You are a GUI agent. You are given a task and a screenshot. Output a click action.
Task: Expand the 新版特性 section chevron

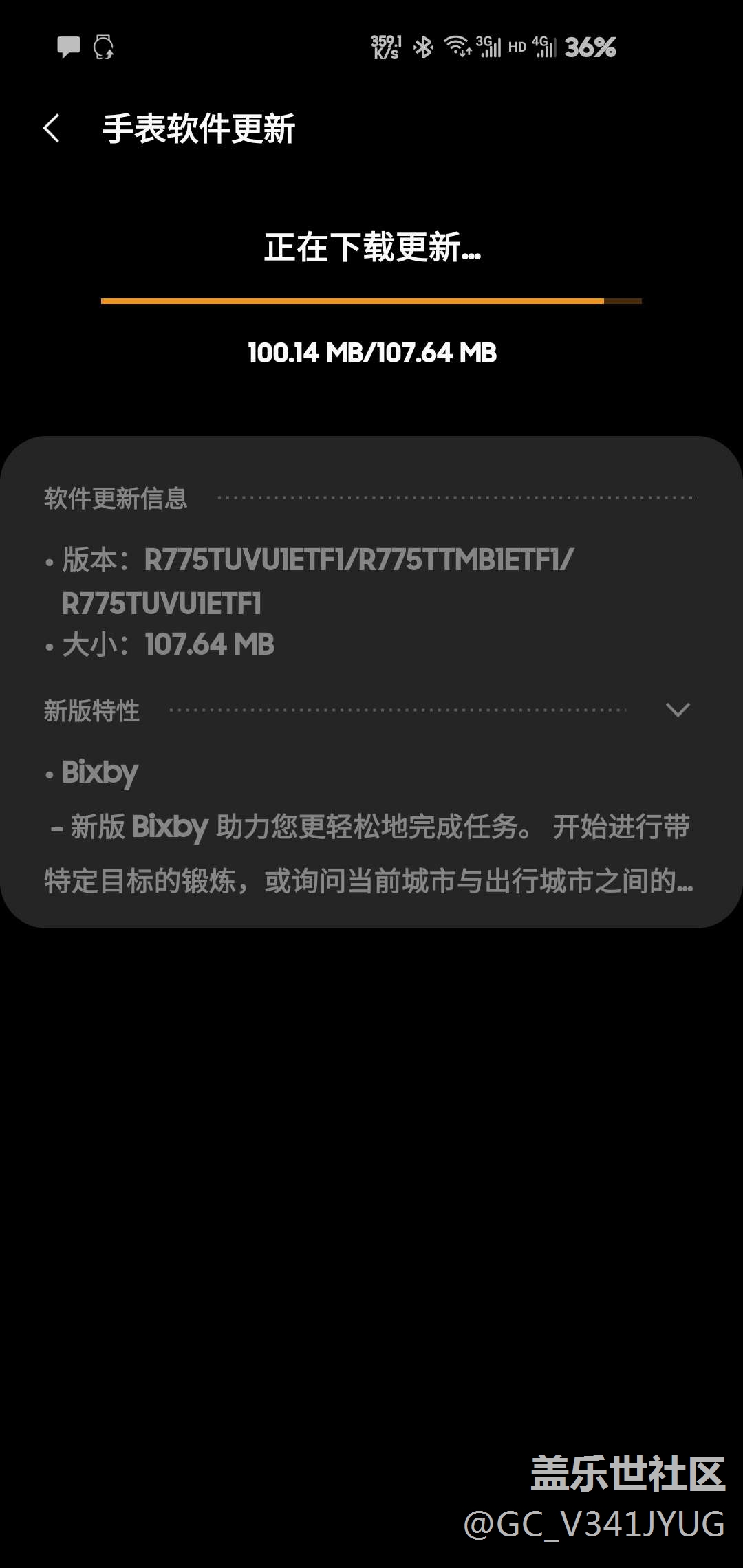(x=678, y=710)
